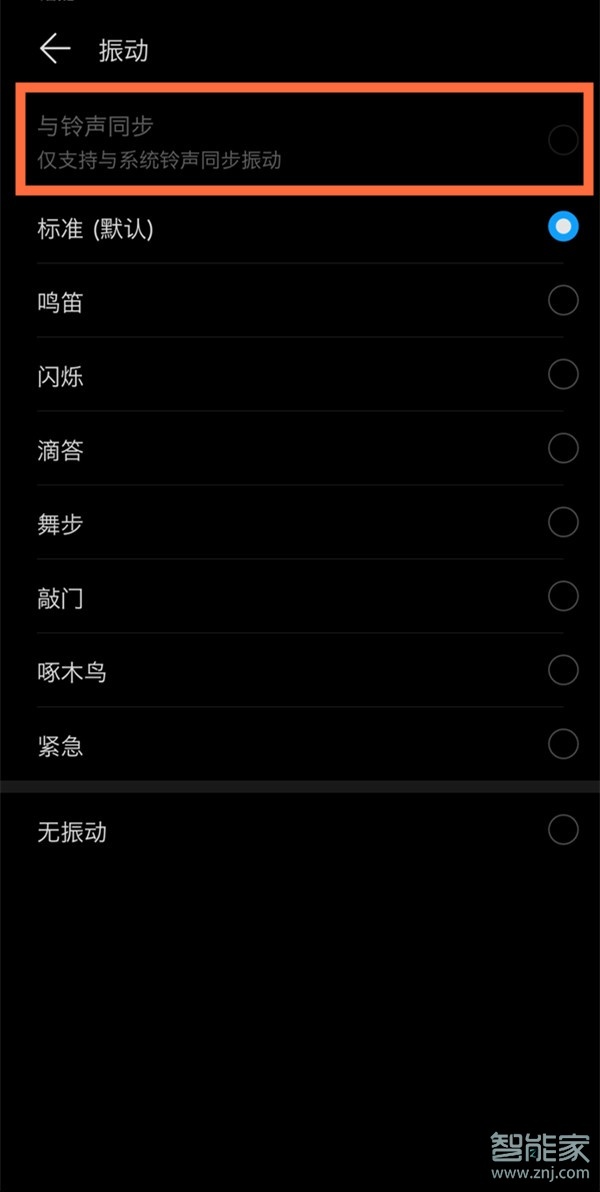Choose the 紧急 vibration pattern
Screen dimensions: 600x1192
coord(300,743)
